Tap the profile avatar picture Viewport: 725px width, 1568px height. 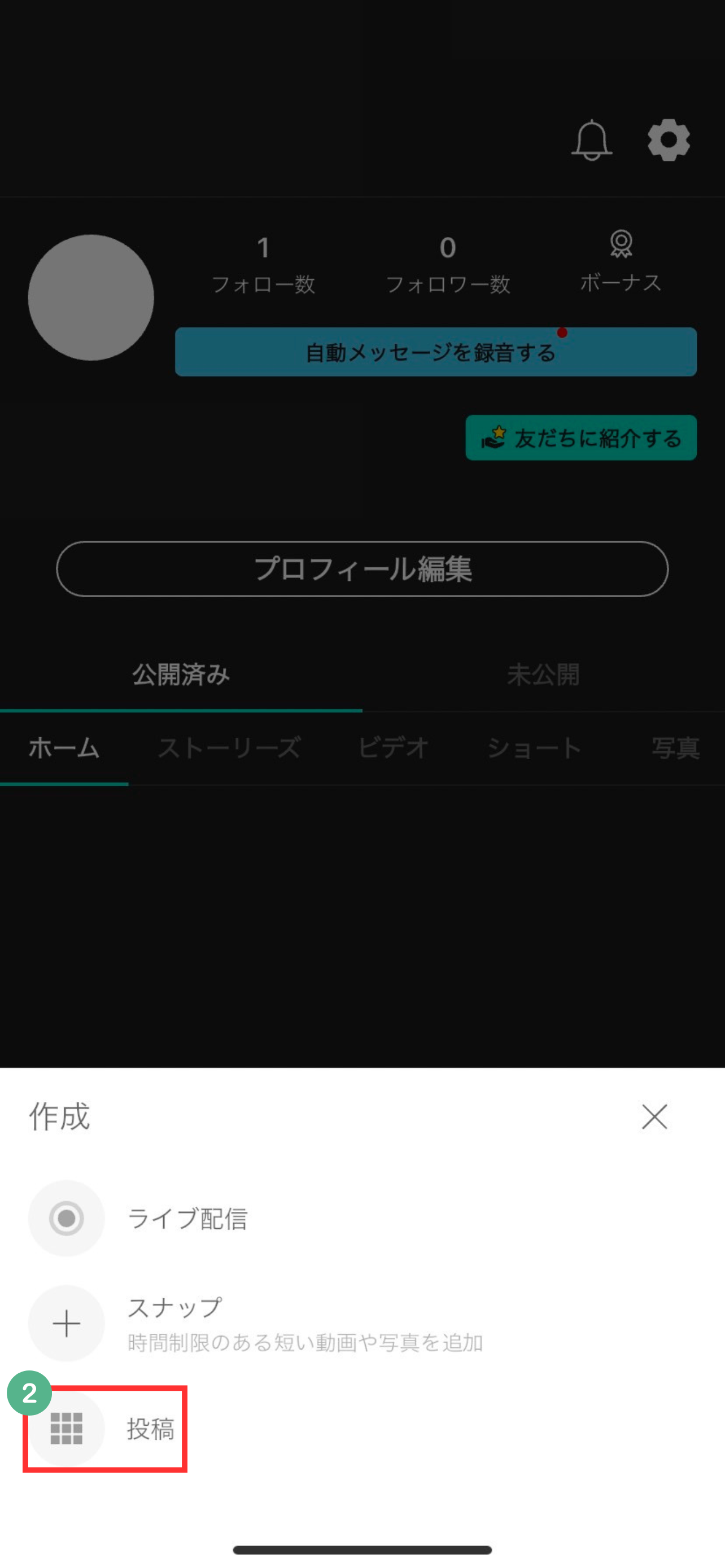(91, 297)
